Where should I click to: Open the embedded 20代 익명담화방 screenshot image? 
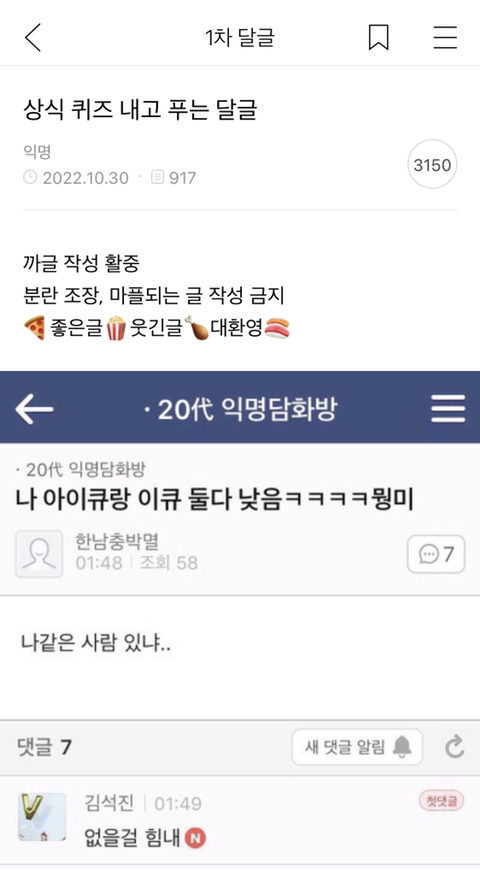click(240, 620)
